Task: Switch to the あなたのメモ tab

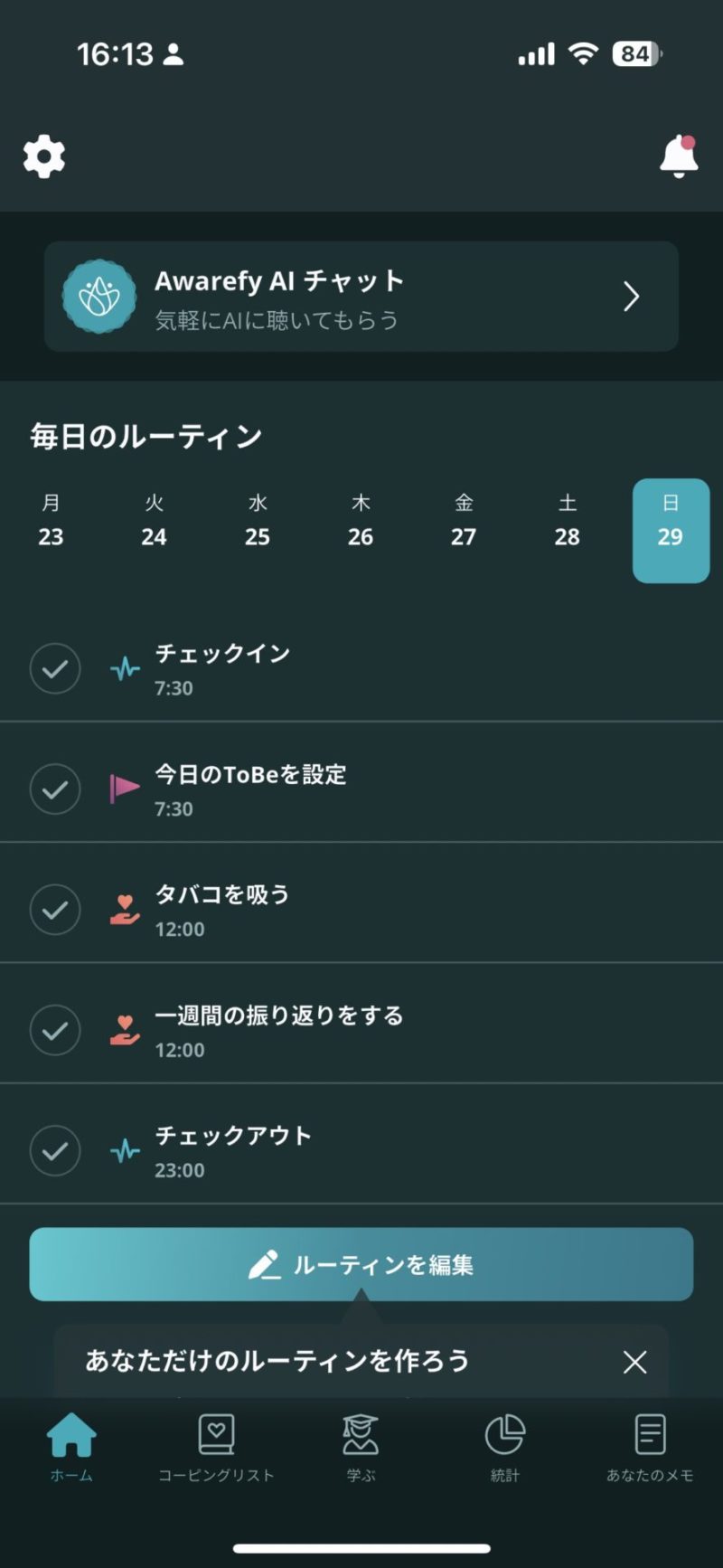Action: coord(650,1449)
